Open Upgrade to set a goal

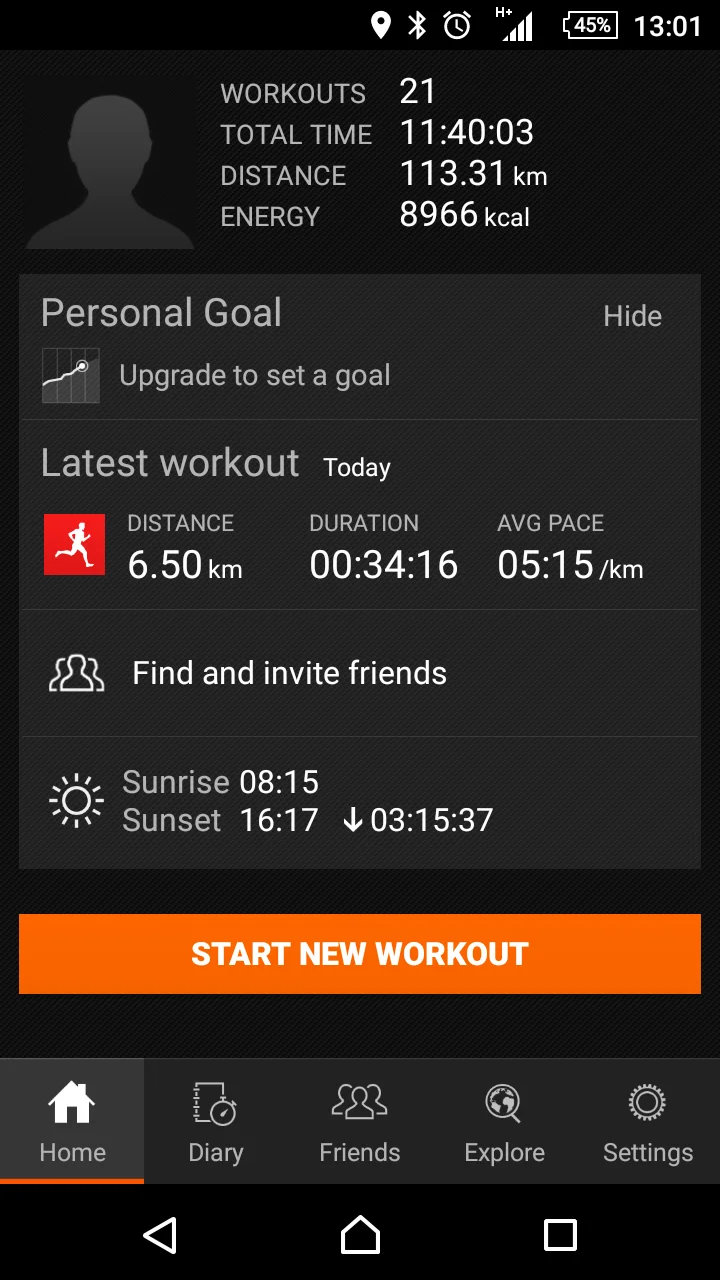[254, 376]
